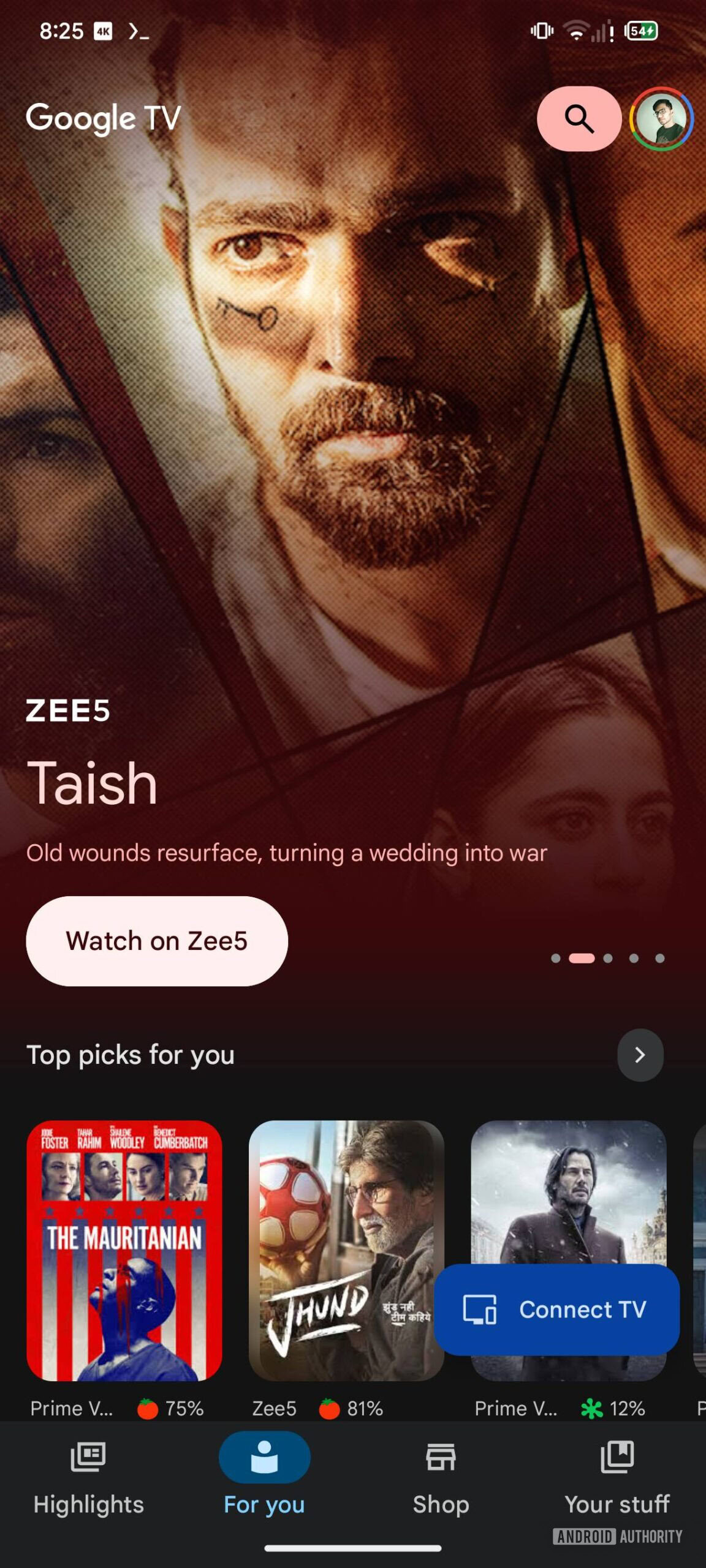Open the Your stuff tab
The image size is (706, 1568).
(617, 1476)
